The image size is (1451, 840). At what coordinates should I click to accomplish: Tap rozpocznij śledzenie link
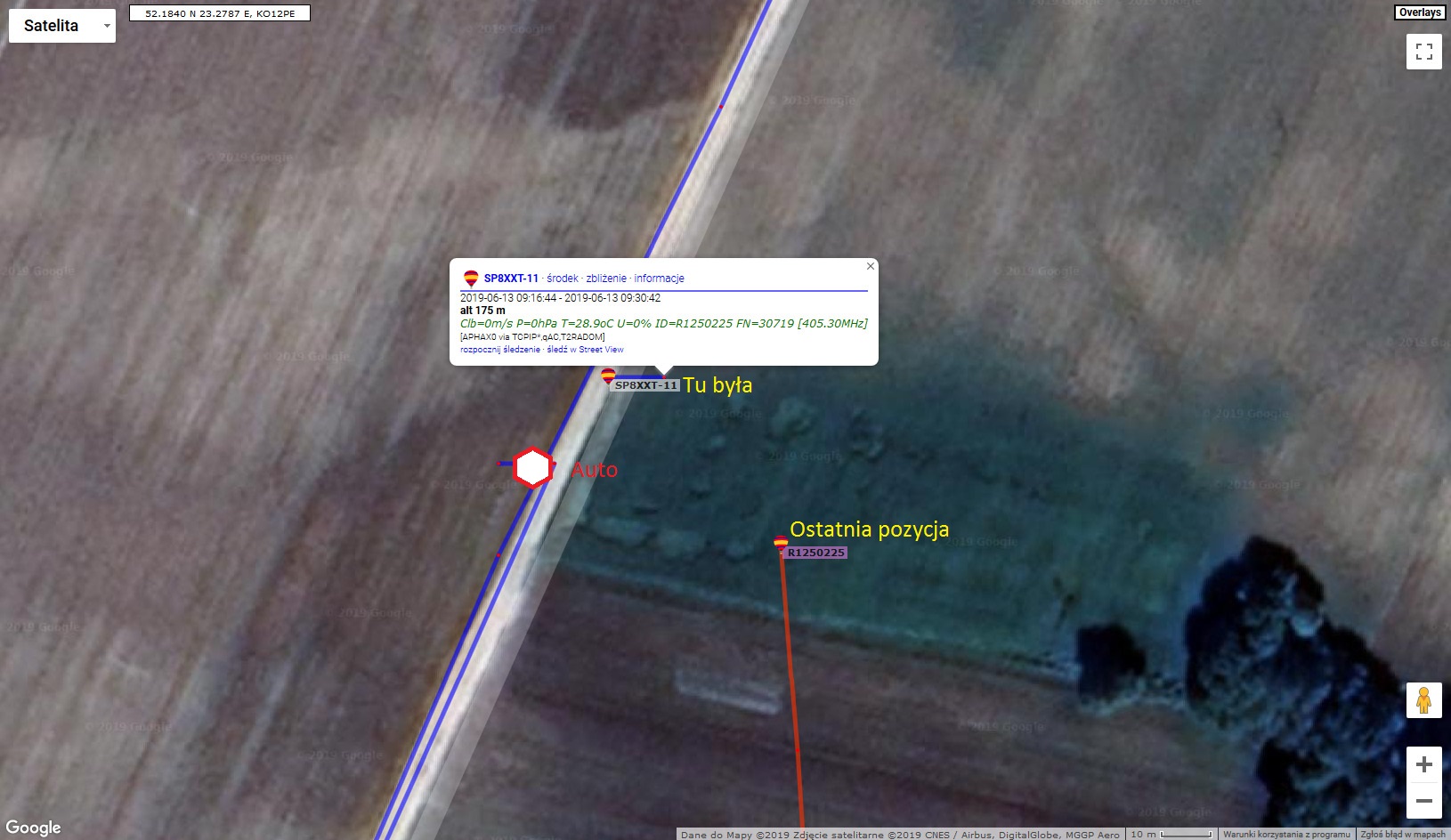(x=500, y=350)
